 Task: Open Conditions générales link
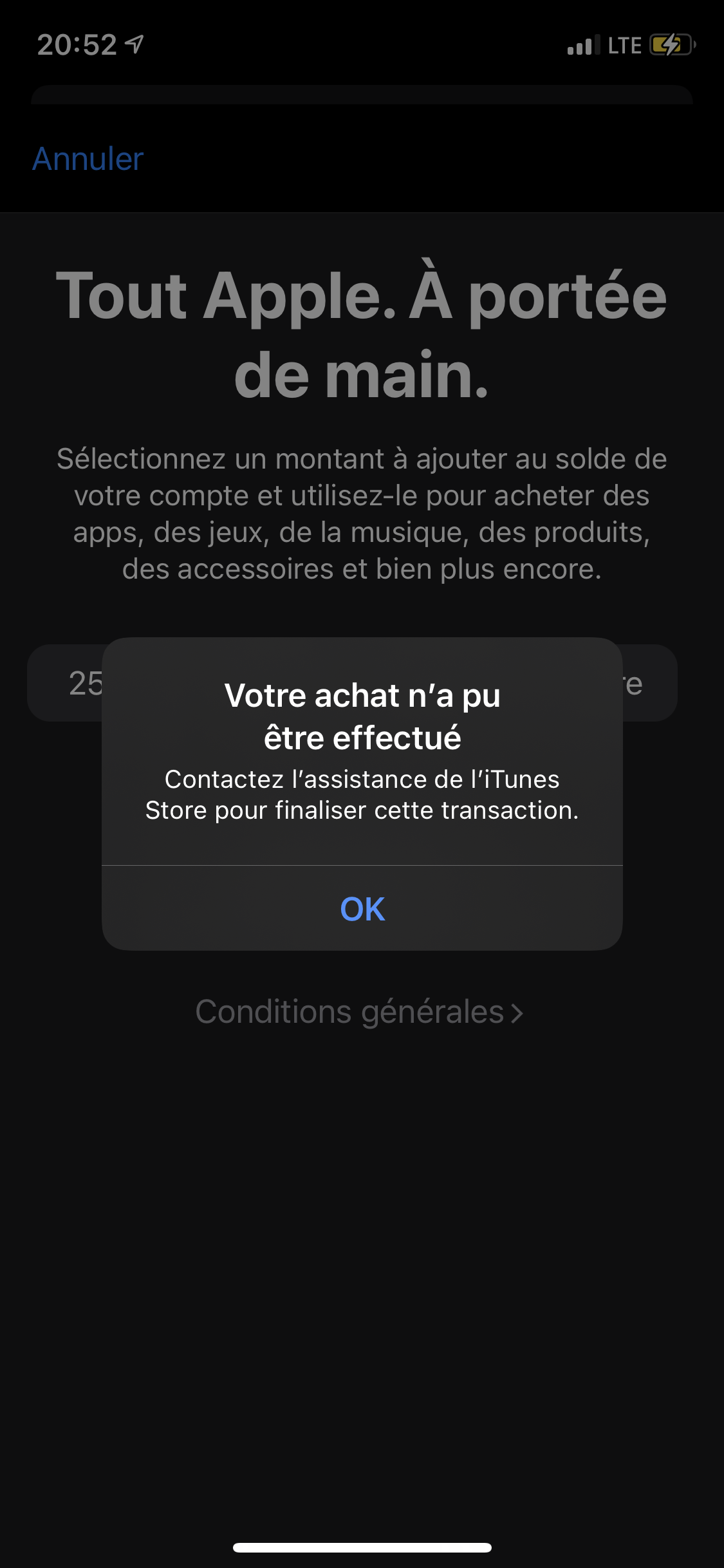[x=359, y=1012]
